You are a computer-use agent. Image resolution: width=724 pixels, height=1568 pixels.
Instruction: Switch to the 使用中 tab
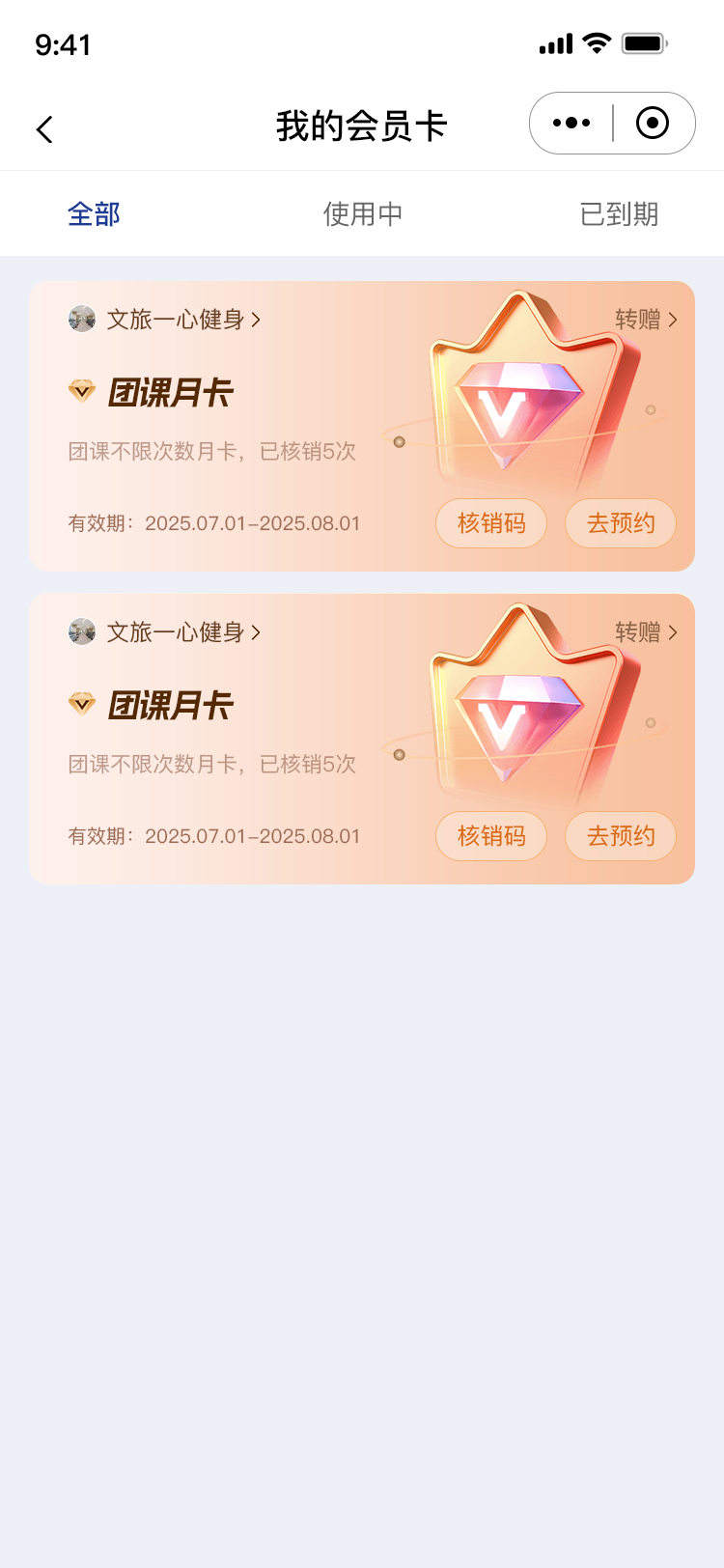pos(362,214)
